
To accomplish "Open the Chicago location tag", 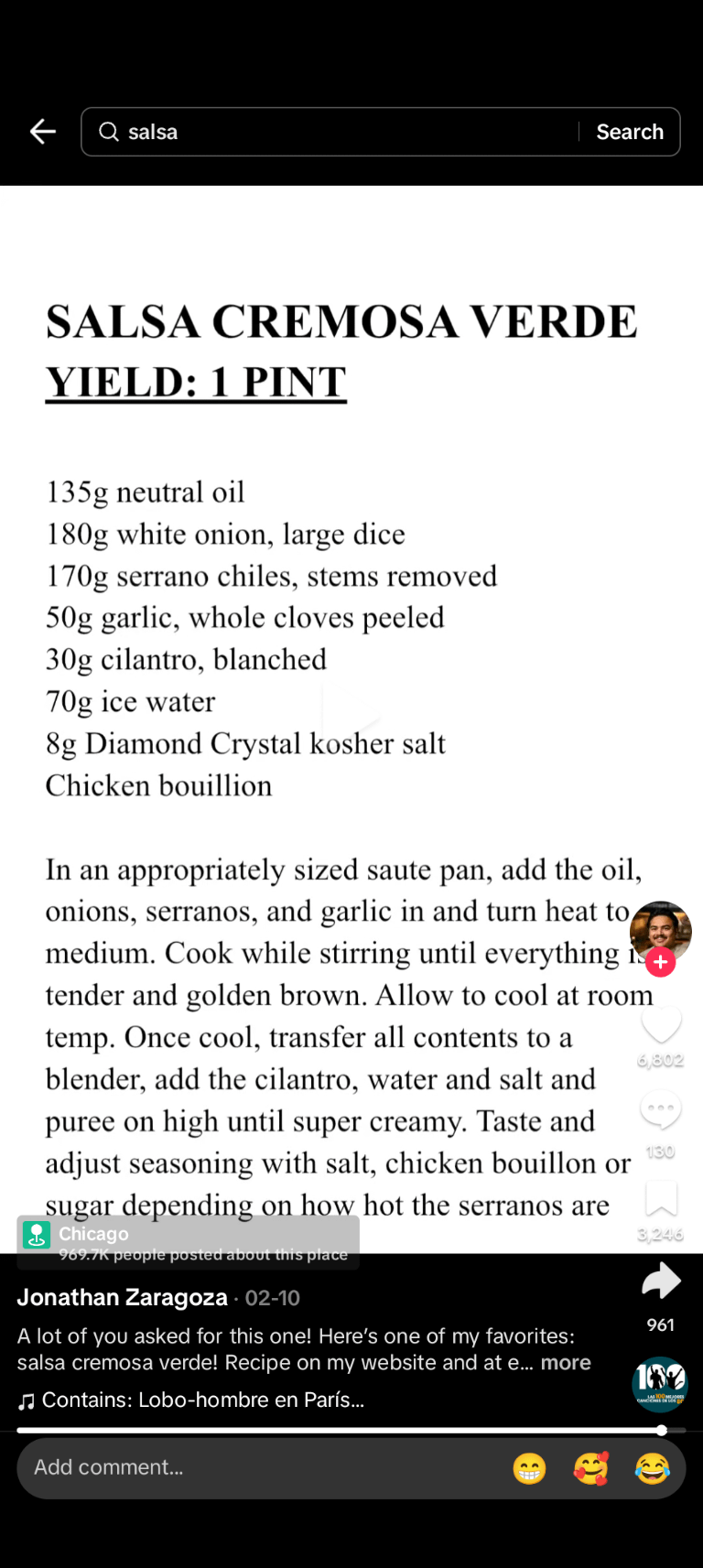I will (189, 1242).
